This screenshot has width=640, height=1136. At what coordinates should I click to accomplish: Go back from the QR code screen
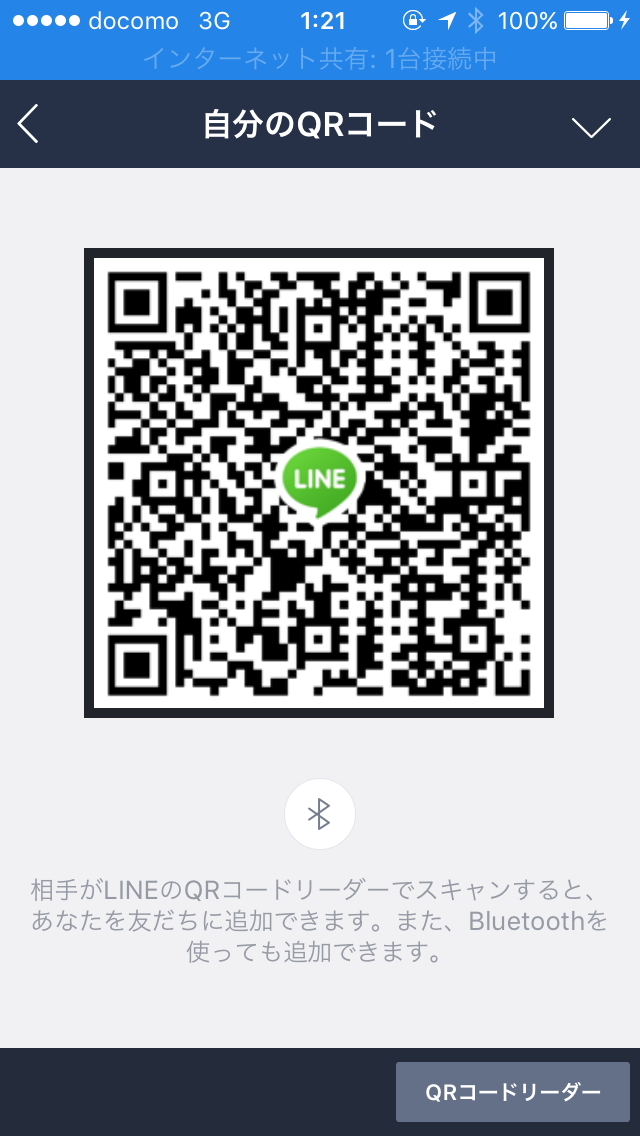click(x=29, y=124)
